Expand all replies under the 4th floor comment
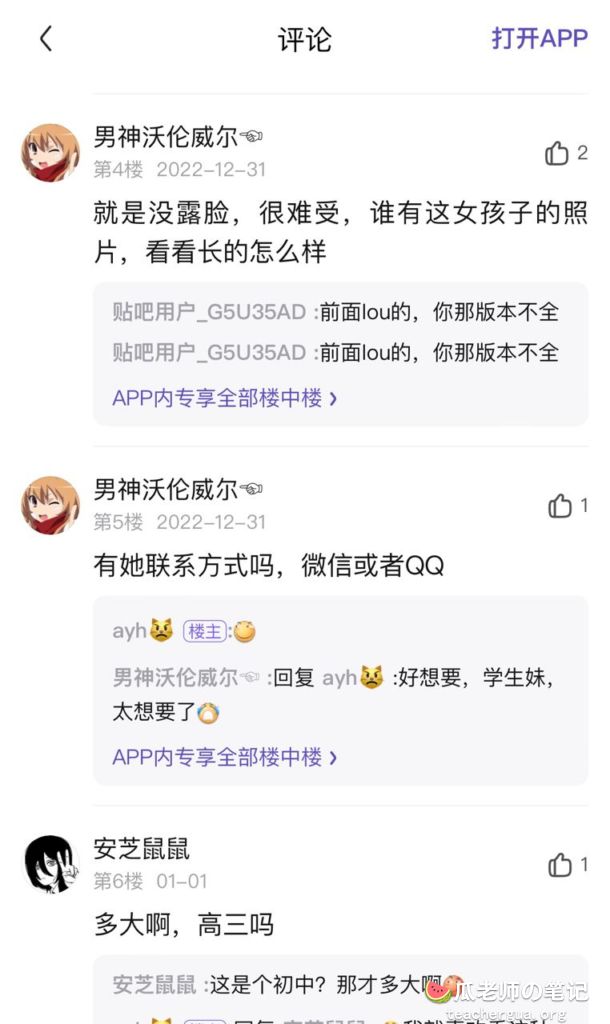610x1024 pixels. (224, 398)
